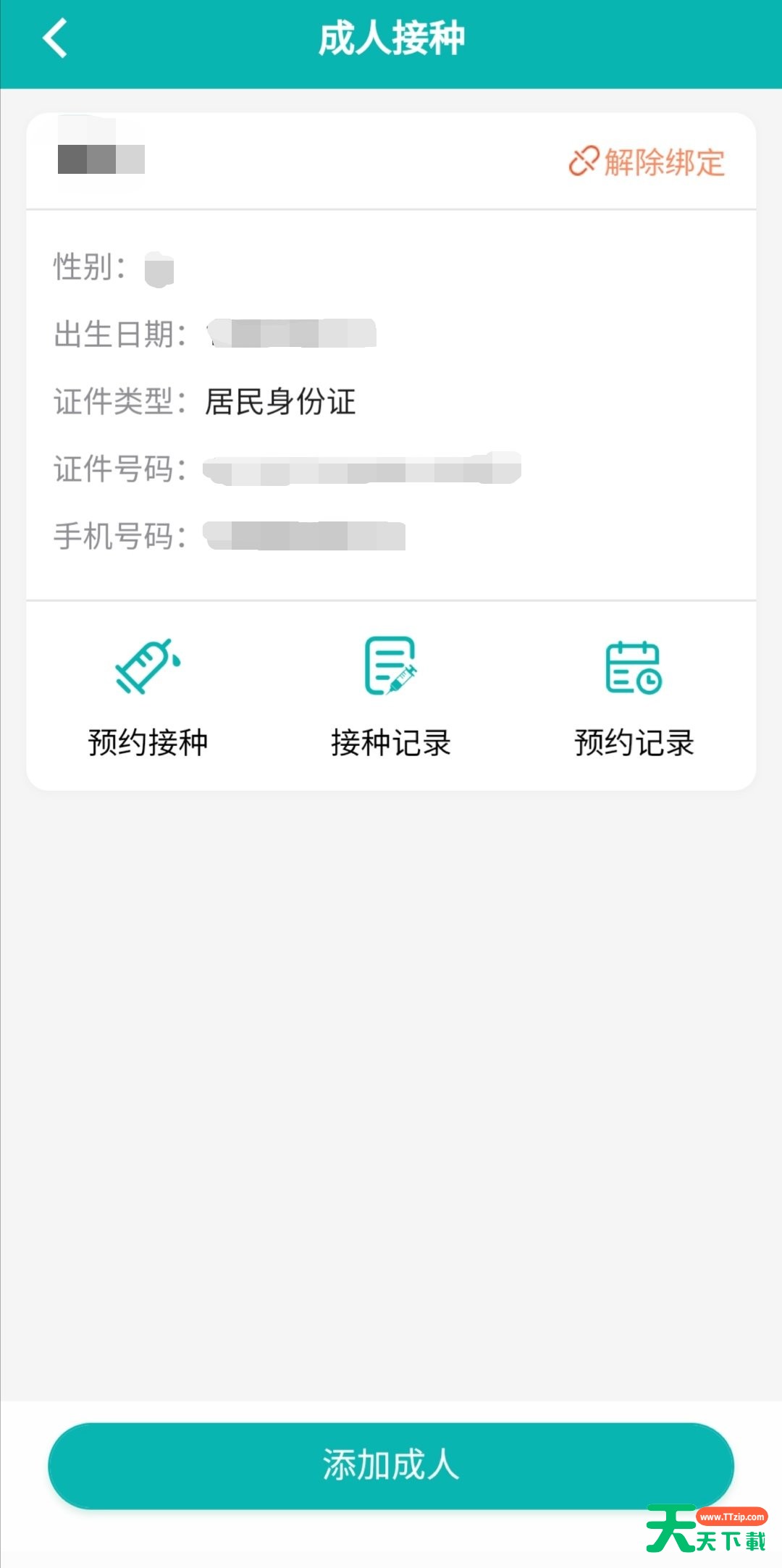Click the masked 手机号码 phone number value
782x1568 pixels.
point(304,536)
